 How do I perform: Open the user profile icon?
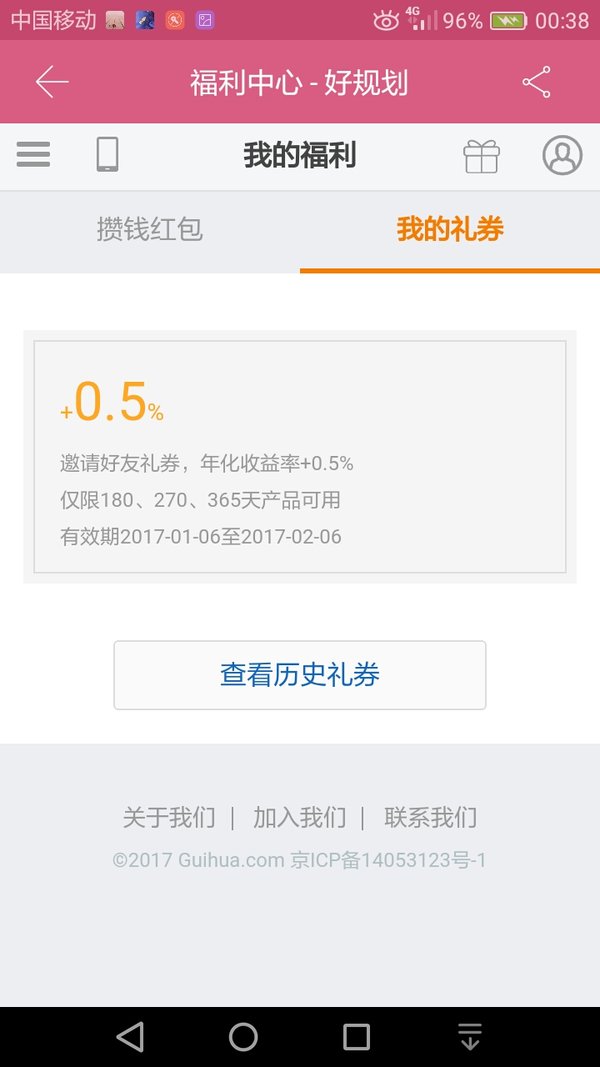tap(563, 155)
